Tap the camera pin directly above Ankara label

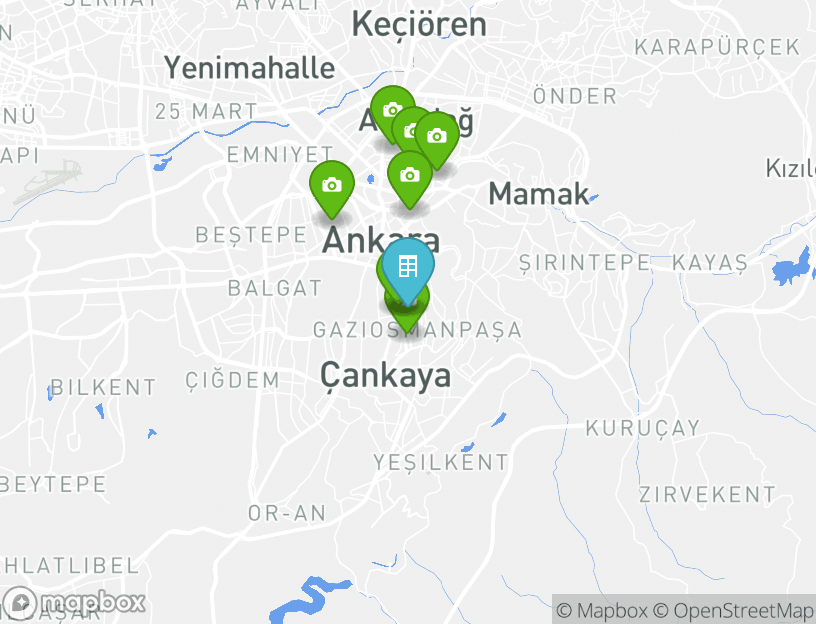tap(409, 175)
